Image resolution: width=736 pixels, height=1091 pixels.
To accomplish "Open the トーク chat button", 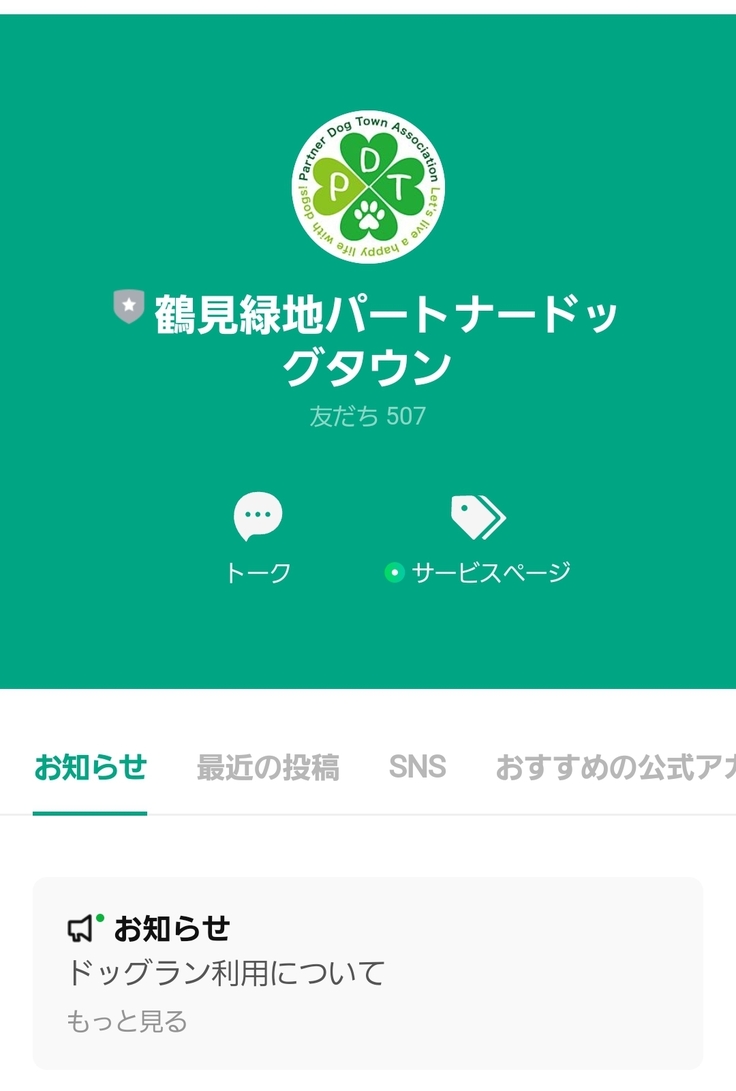I will (x=258, y=536).
